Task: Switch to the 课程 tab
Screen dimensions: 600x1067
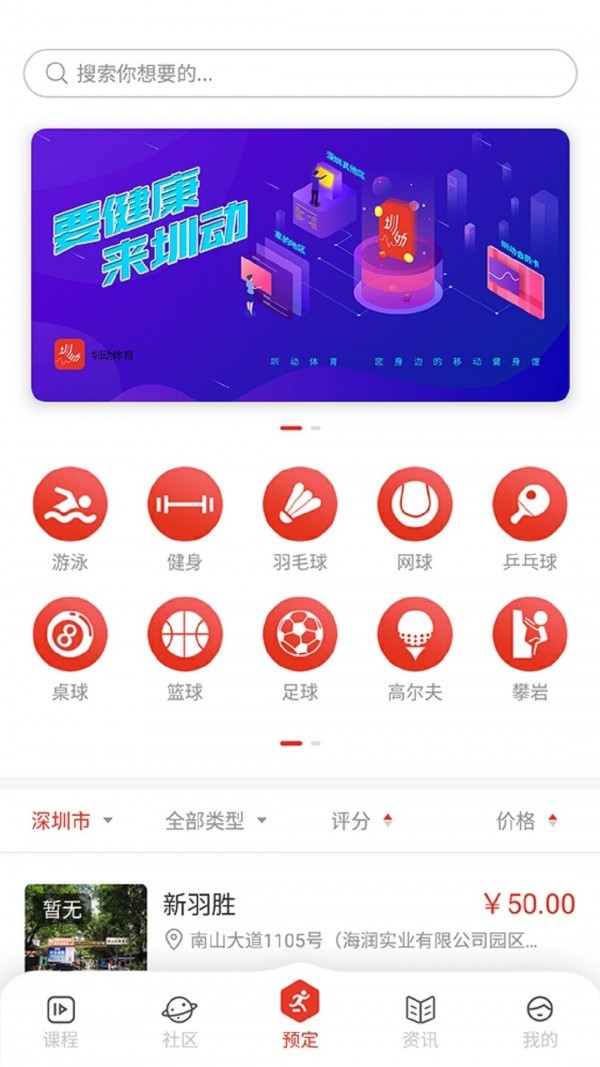Action: point(60,1020)
